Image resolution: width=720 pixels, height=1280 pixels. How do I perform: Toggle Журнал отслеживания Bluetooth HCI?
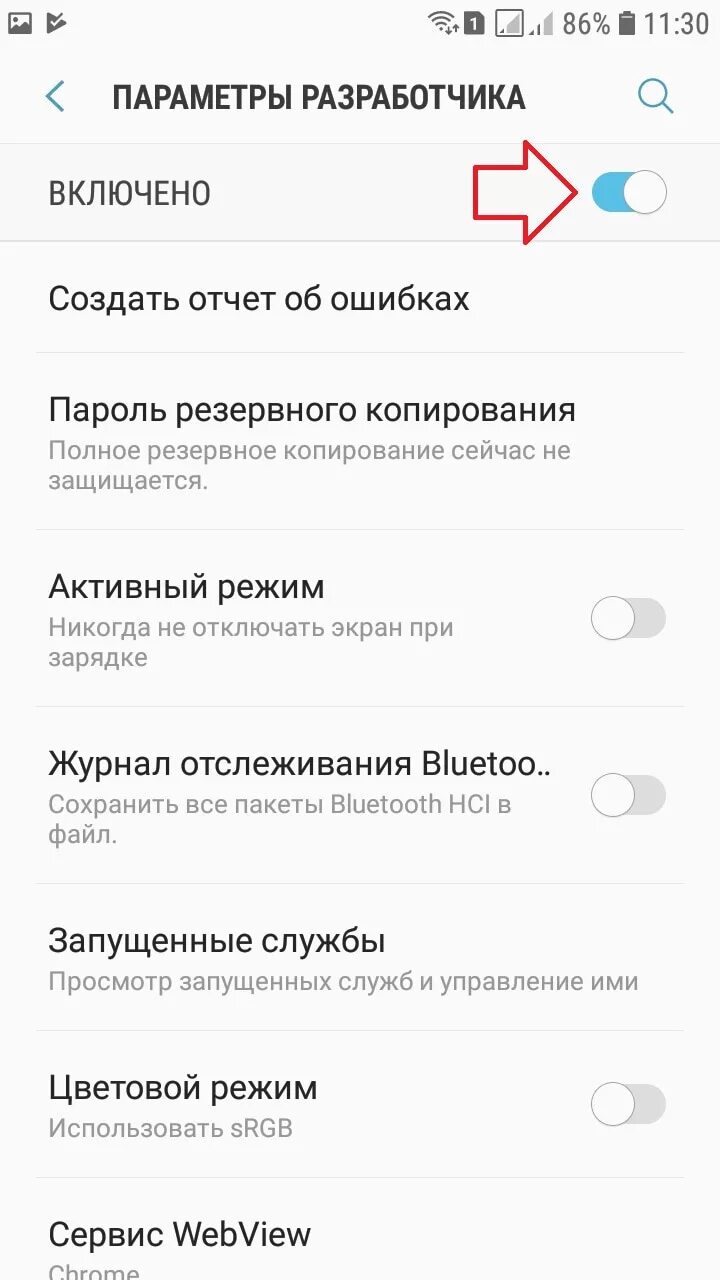coord(628,796)
